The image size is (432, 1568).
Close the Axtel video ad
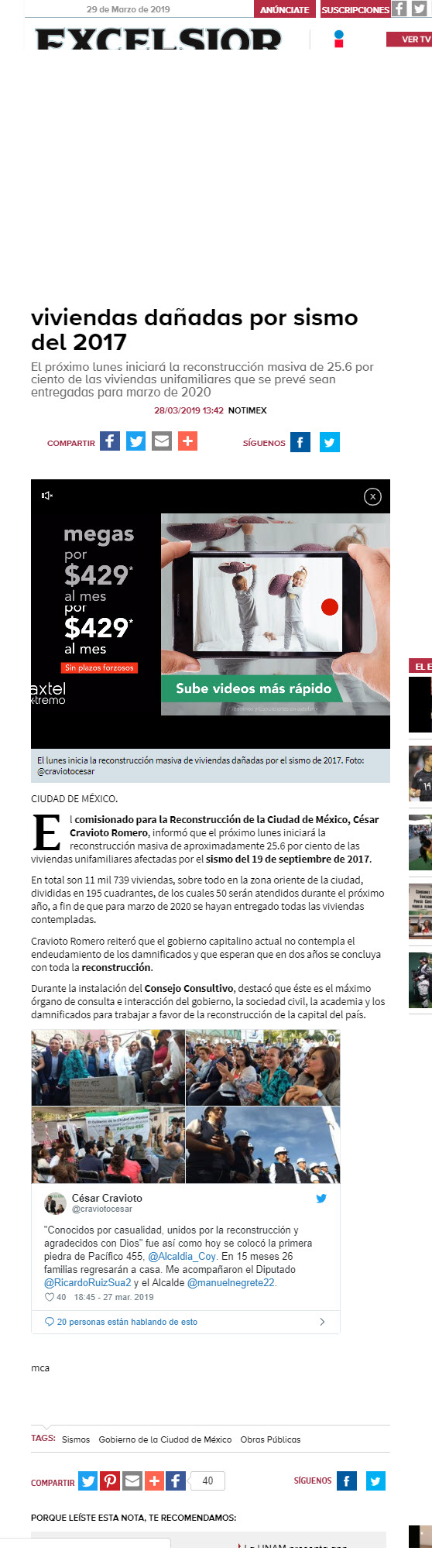pos(372,496)
